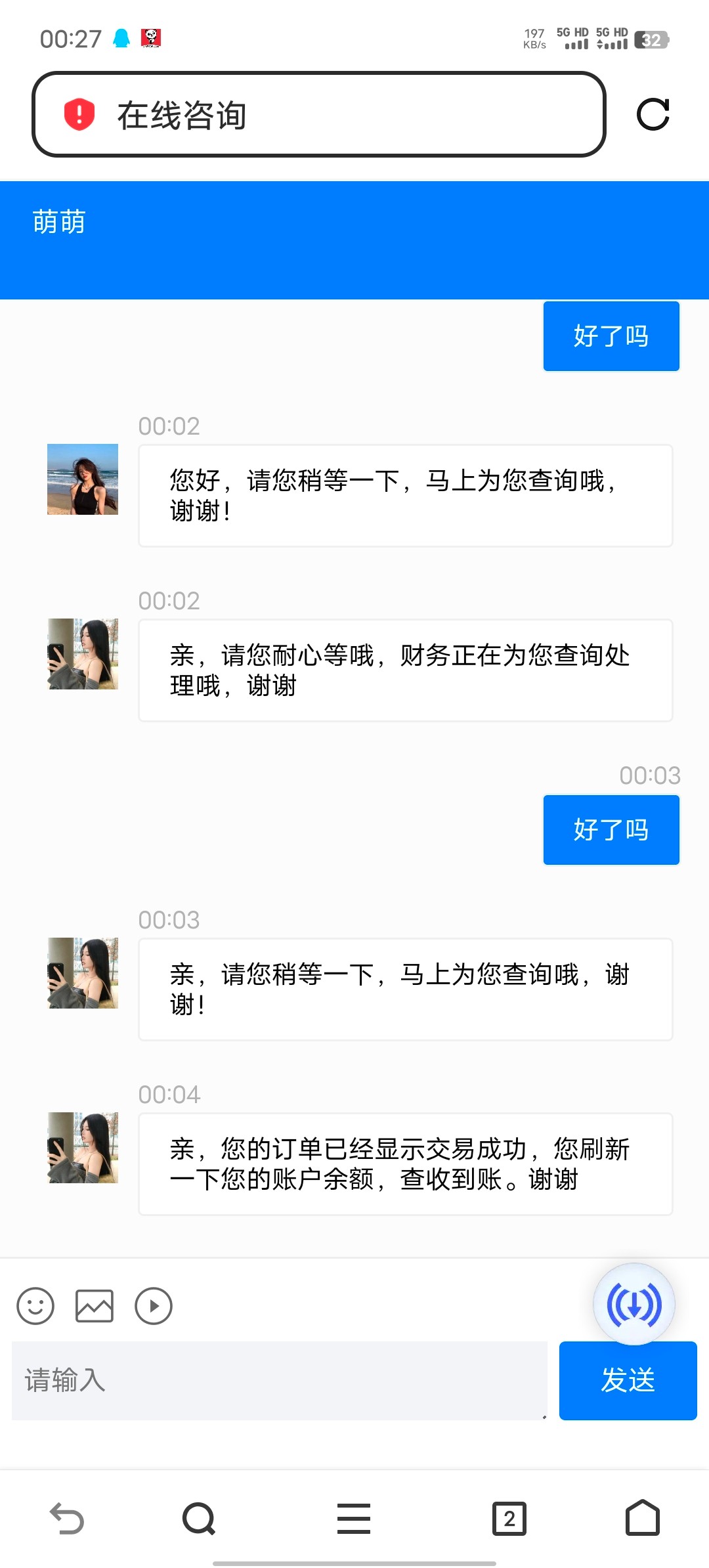Go back with the browser back arrow
This screenshot has width=709, height=1568.
67,1518
